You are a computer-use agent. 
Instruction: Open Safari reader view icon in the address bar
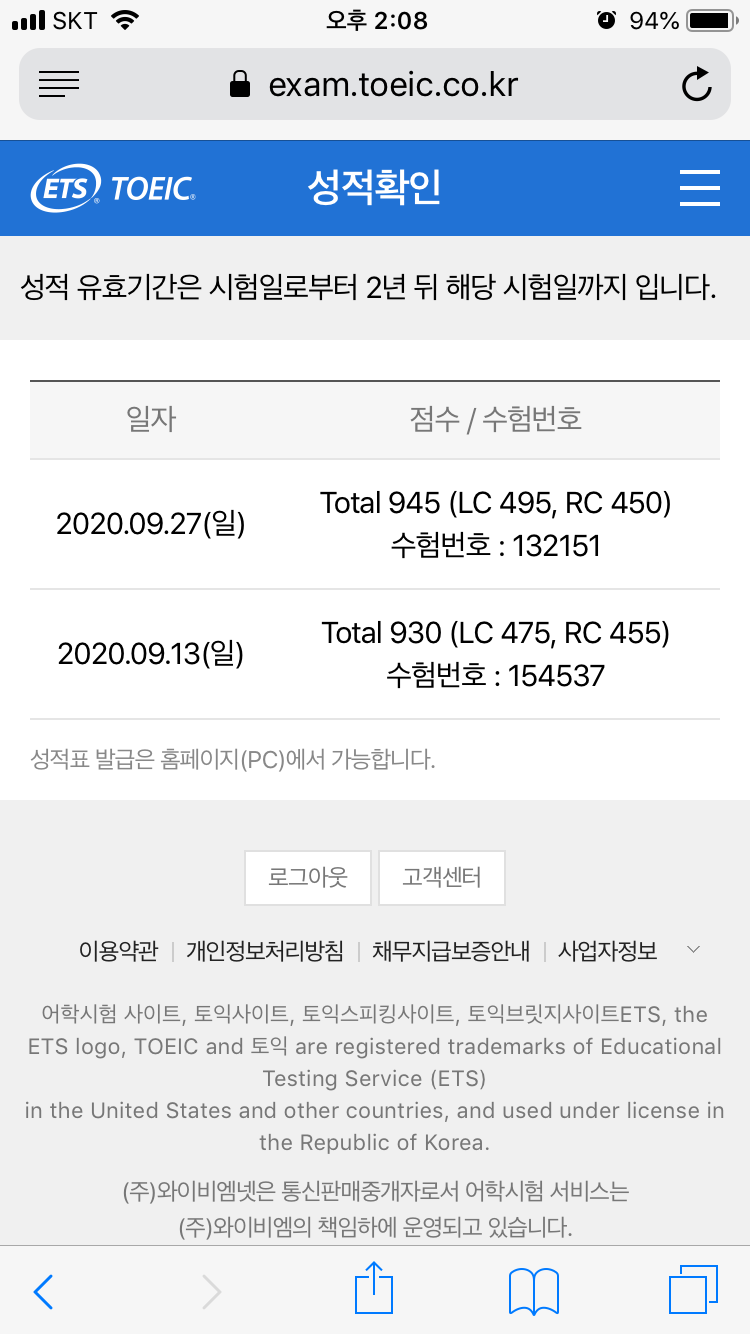pyautogui.click(x=59, y=85)
